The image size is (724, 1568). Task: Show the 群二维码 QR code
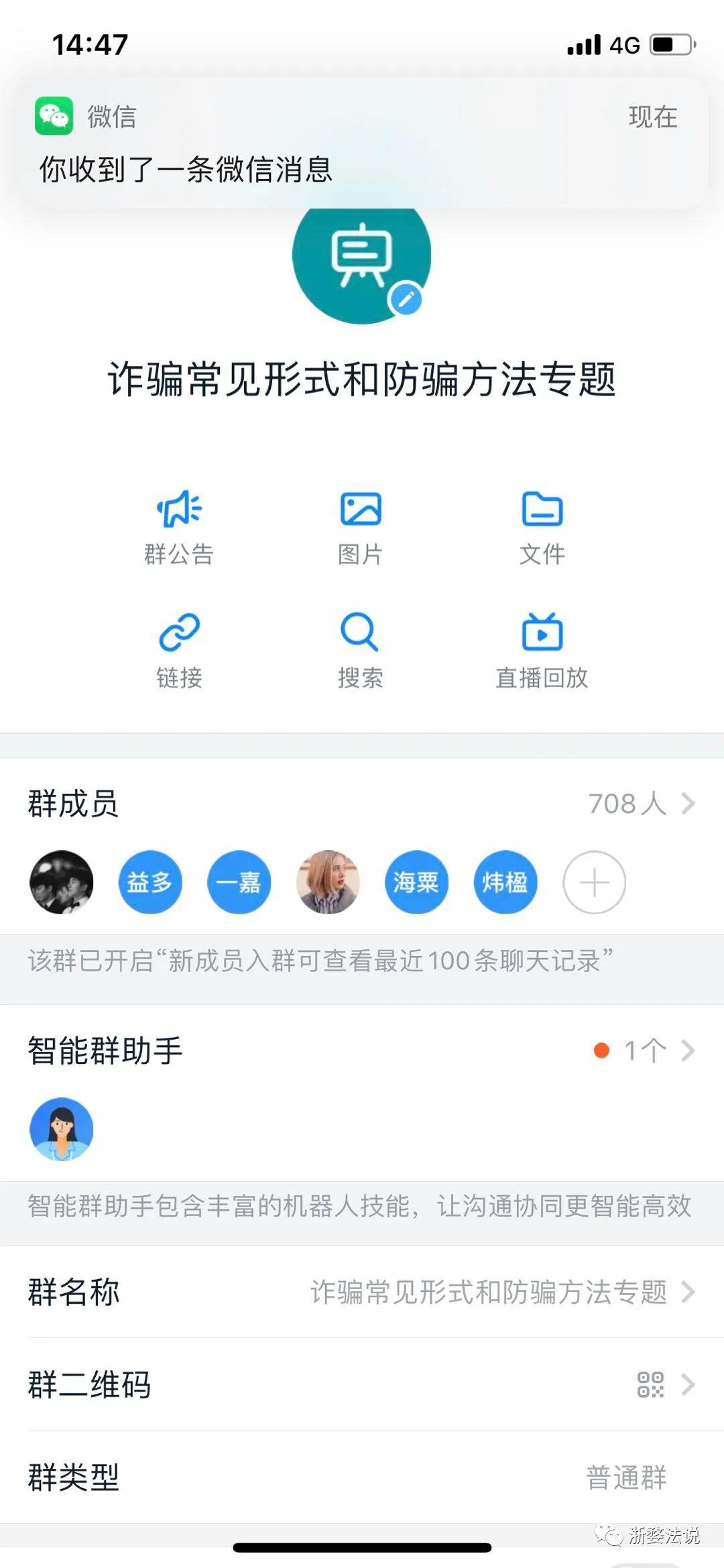coord(362,1384)
